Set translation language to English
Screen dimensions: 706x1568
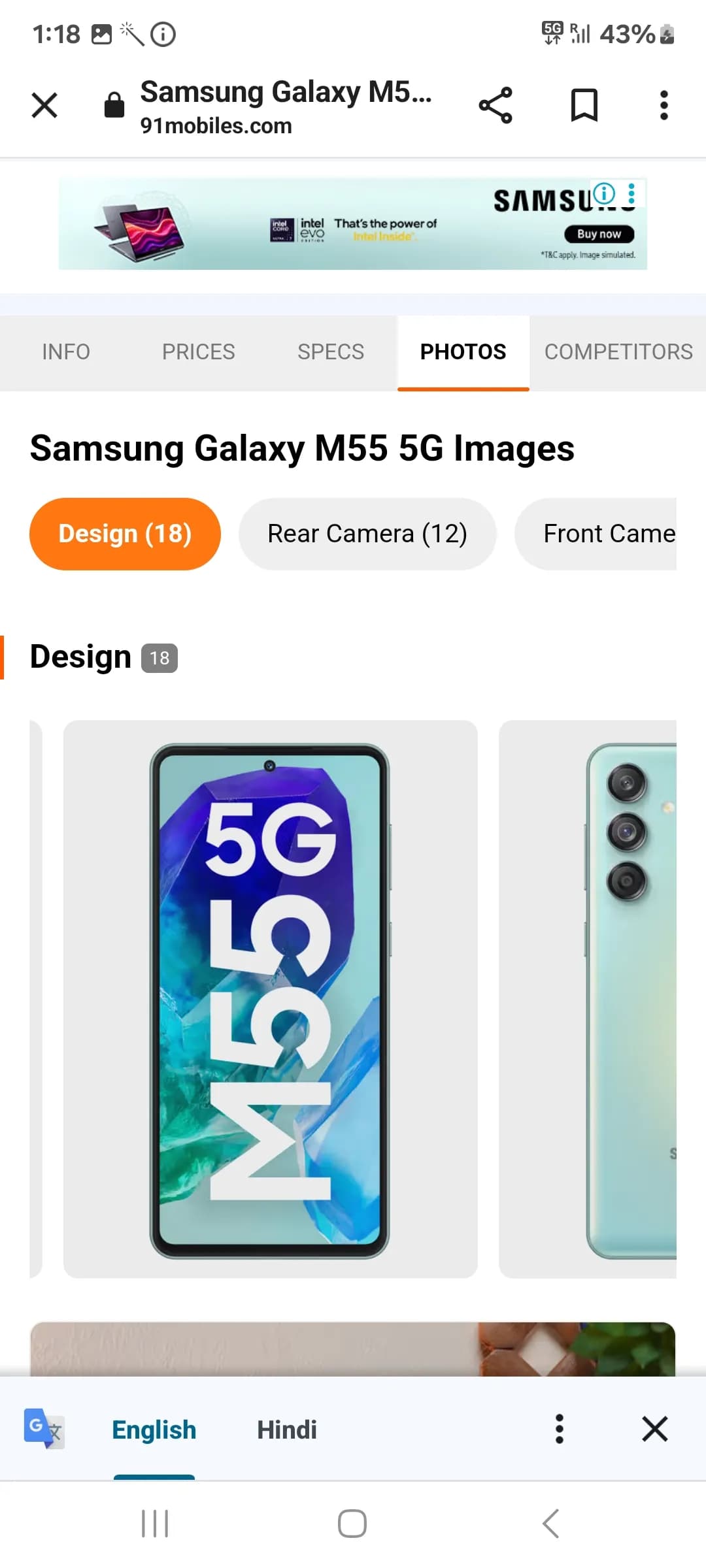pos(154,1430)
